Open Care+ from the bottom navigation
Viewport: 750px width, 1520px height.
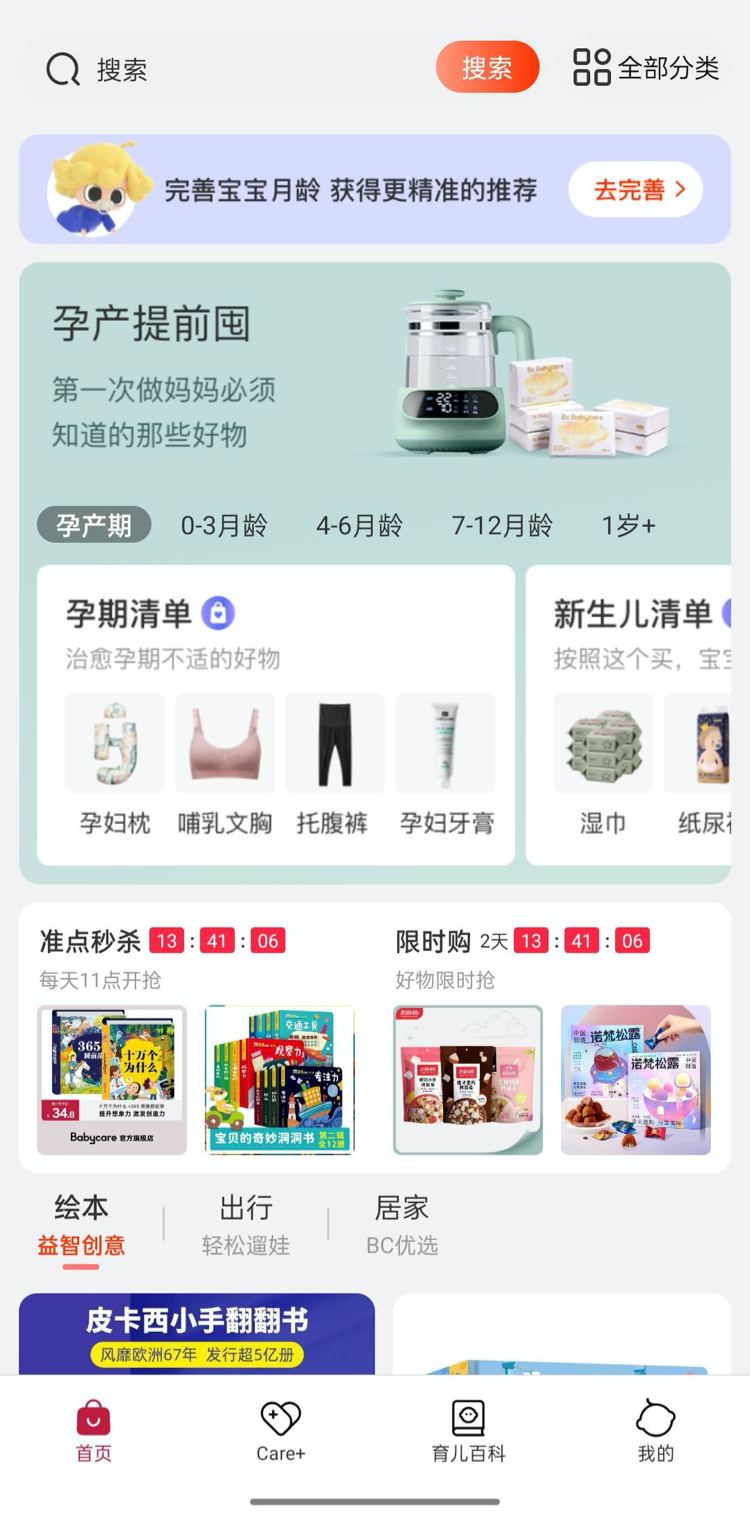pos(280,1428)
